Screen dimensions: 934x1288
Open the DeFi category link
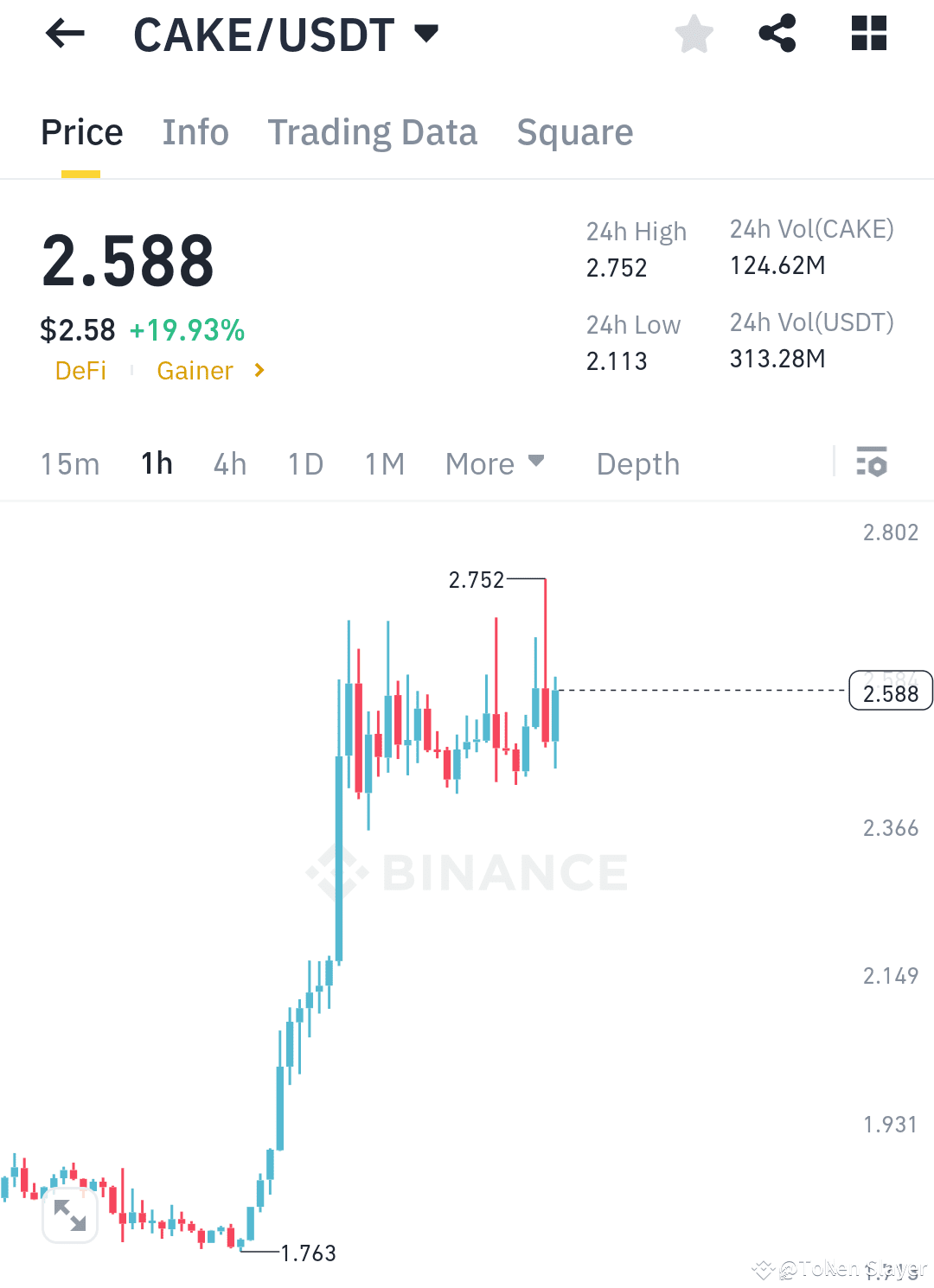80,370
